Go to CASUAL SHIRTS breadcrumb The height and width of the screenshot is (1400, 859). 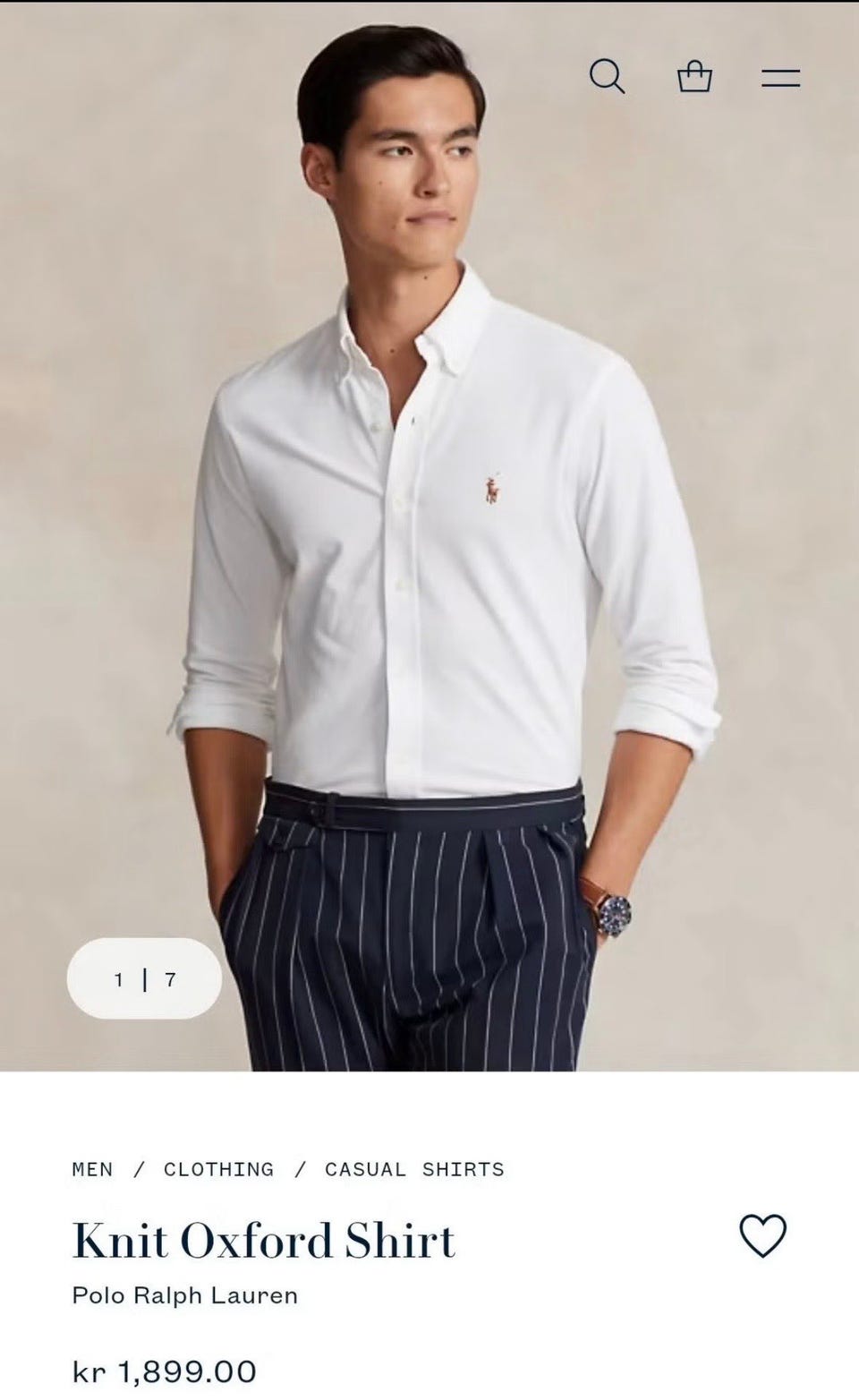click(x=414, y=1169)
